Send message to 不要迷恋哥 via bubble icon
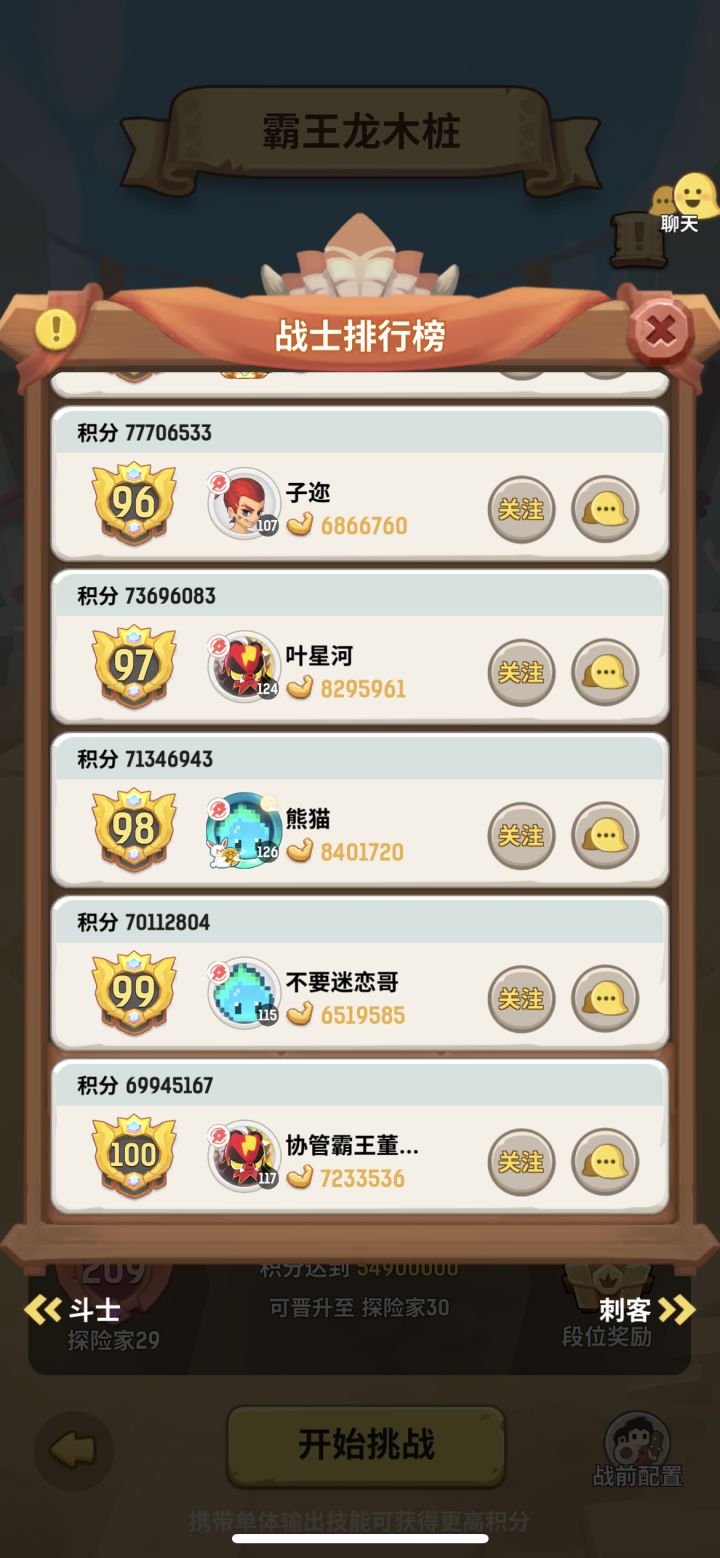This screenshot has height=1558, width=720. pyautogui.click(x=604, y=998)
